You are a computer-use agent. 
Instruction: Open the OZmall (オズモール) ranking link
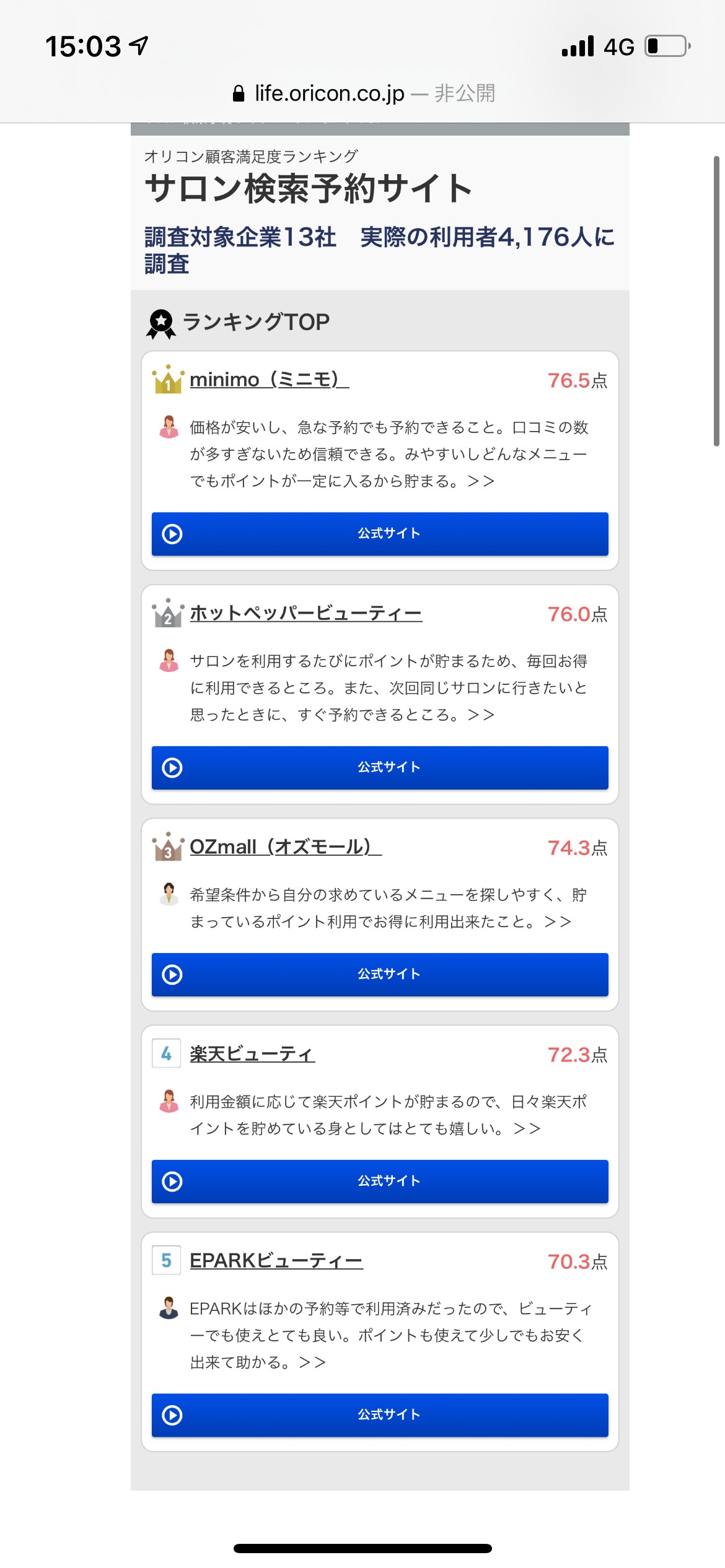pos(286,847)
